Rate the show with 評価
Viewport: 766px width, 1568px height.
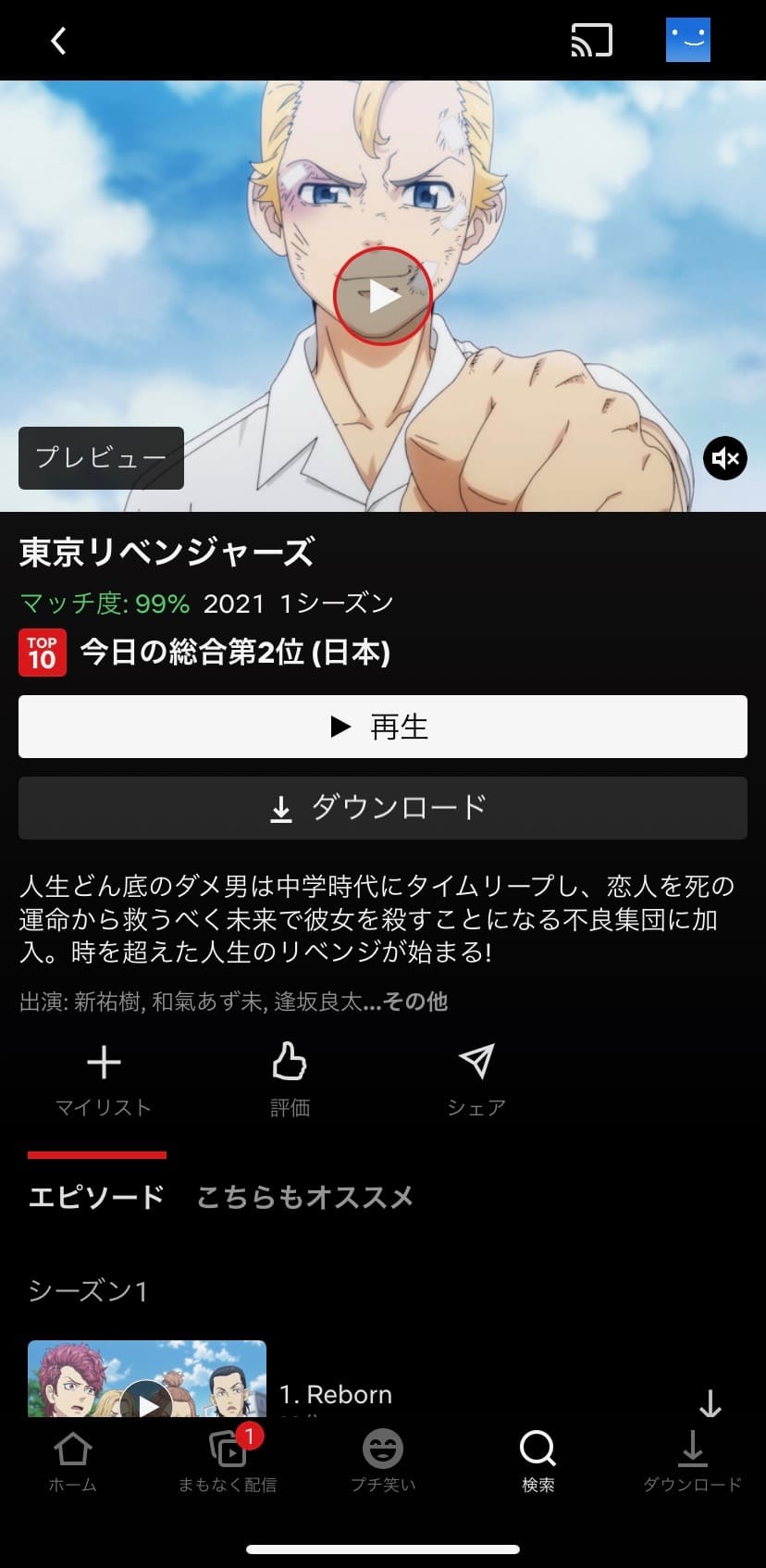pos(290,1078)
